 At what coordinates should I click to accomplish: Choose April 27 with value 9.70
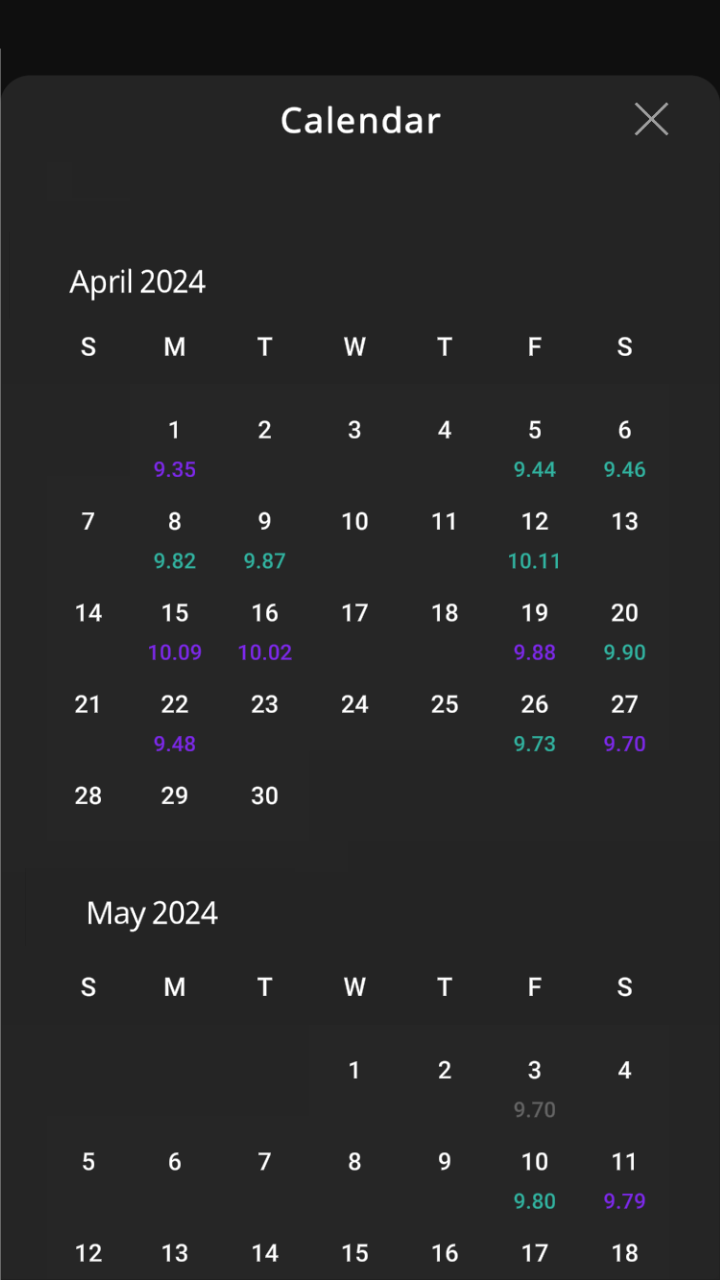[x=625, y=724]
